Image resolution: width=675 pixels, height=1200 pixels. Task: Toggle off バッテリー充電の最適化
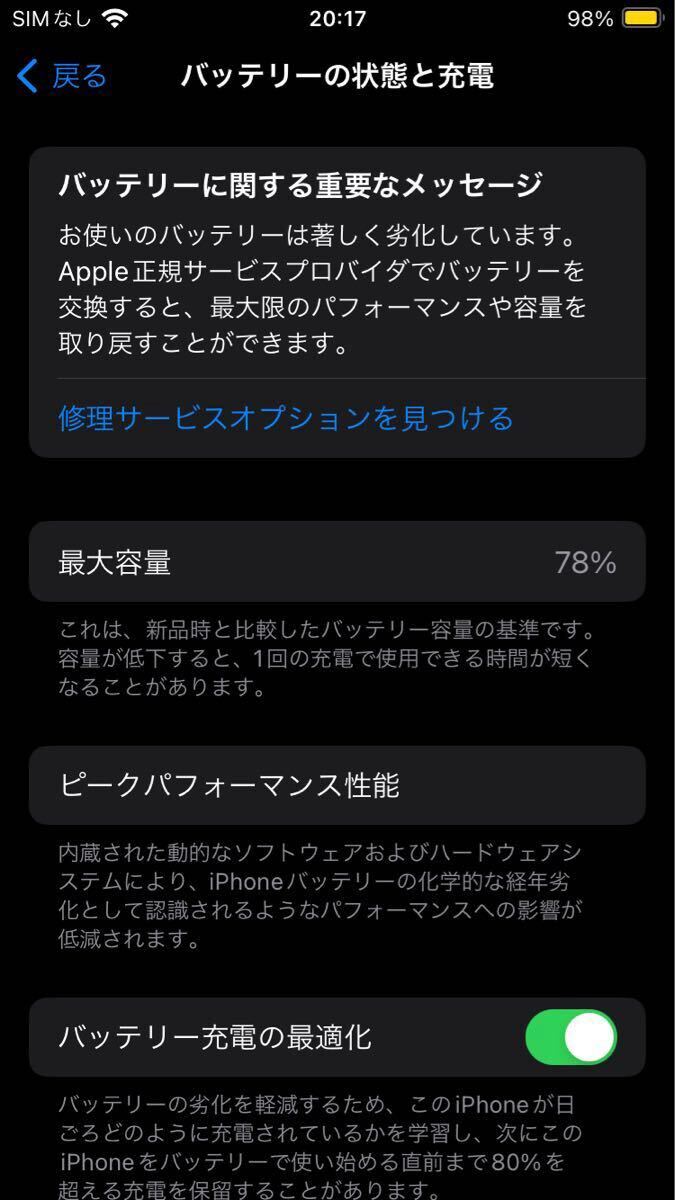pyautogui.click(x=571, y=1036)
